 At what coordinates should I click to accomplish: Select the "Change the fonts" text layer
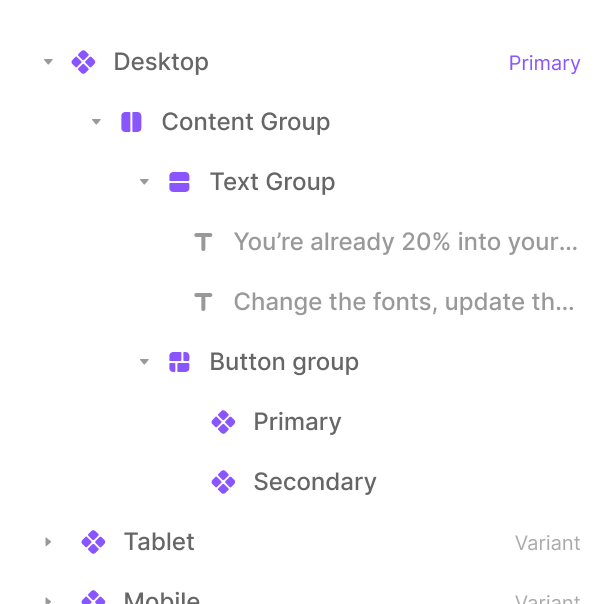tap(403, 302)
